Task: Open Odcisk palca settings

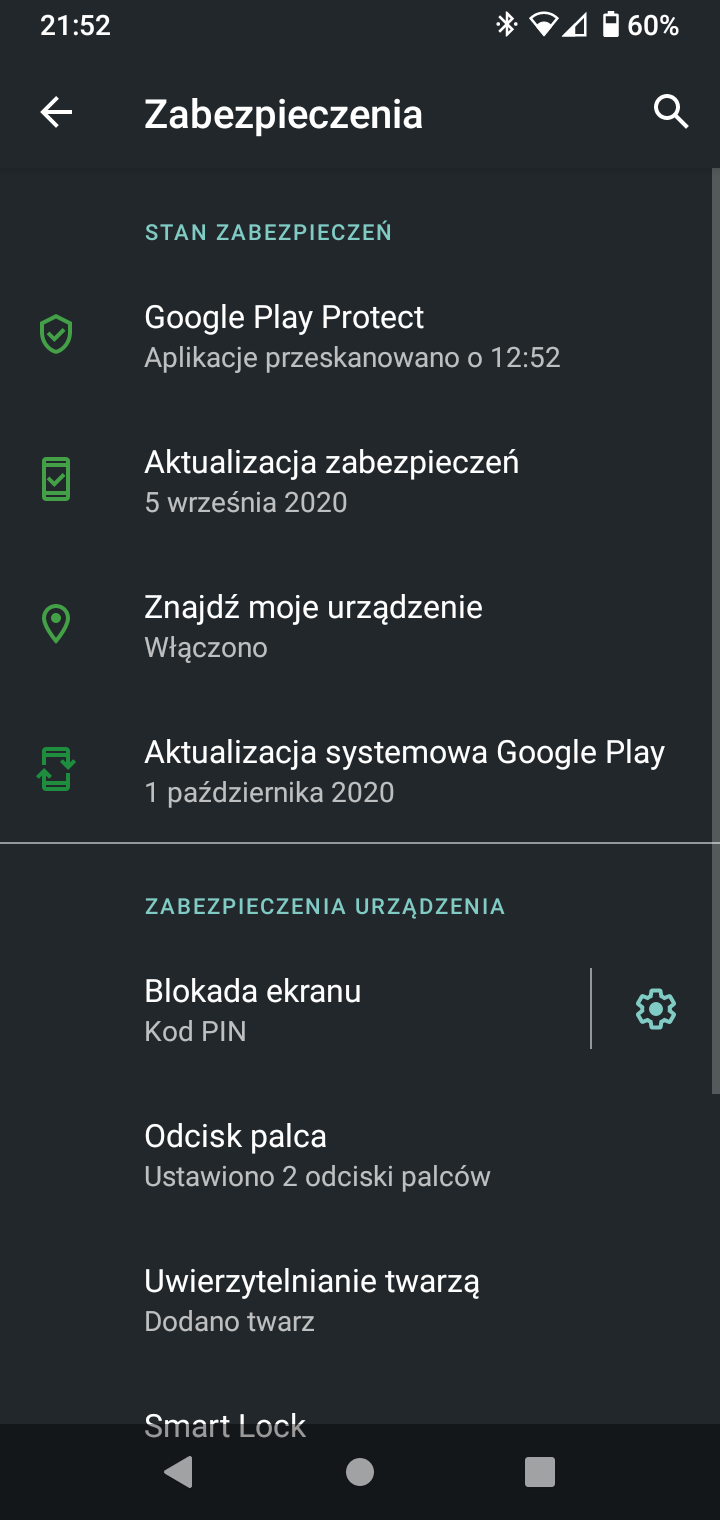Action: pyautogui.click(x=360, y=1154)
